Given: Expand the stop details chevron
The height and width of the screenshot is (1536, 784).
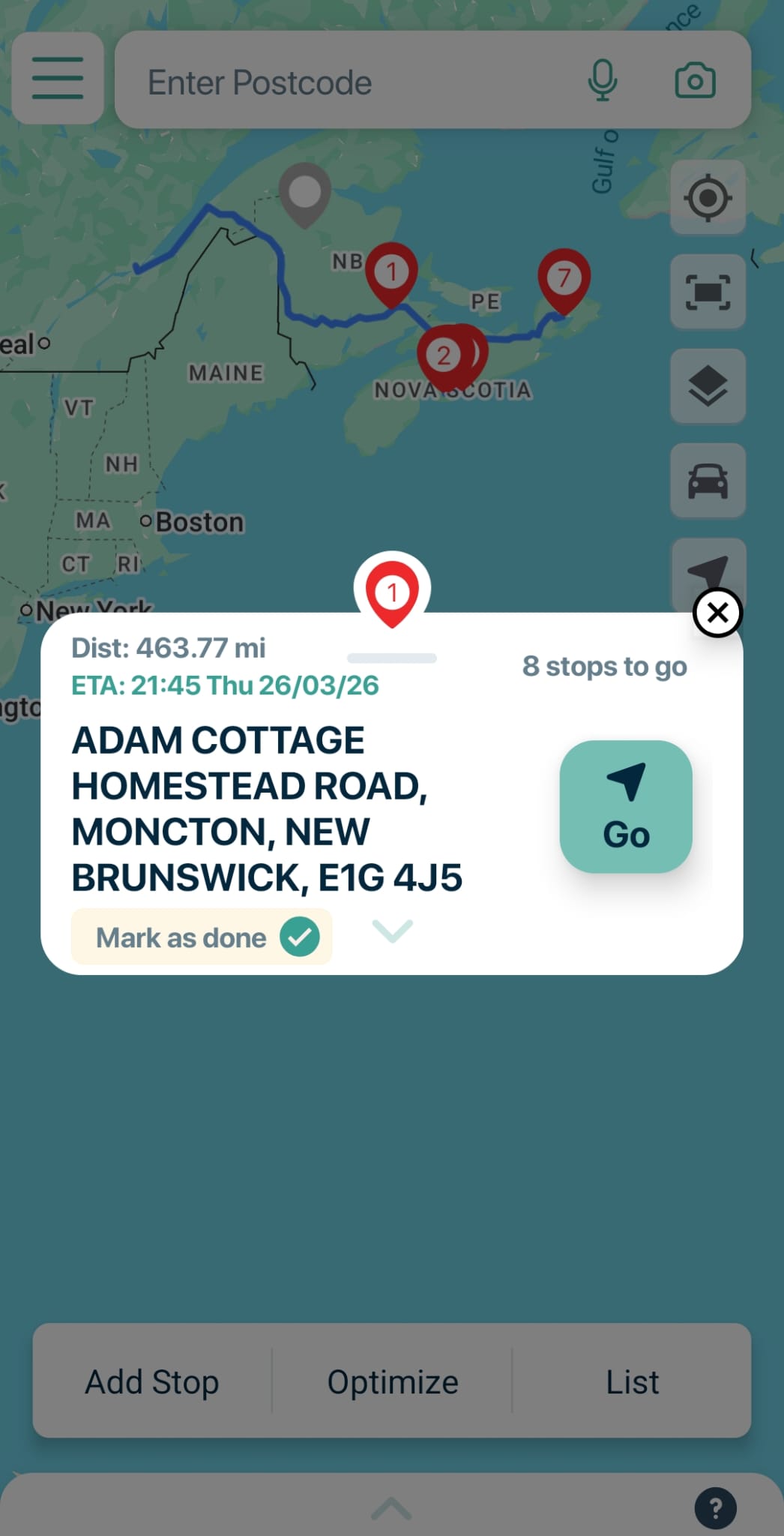Looking at the screenshot, I should coord(392,931).
